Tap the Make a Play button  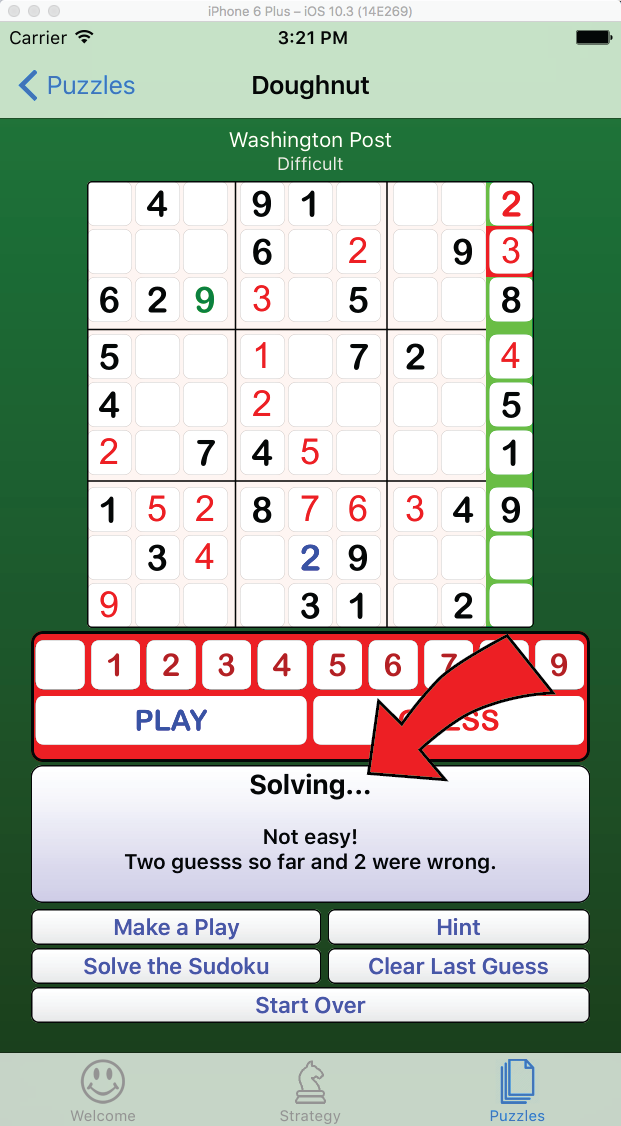pyautogui.click(x=176, y=927)
